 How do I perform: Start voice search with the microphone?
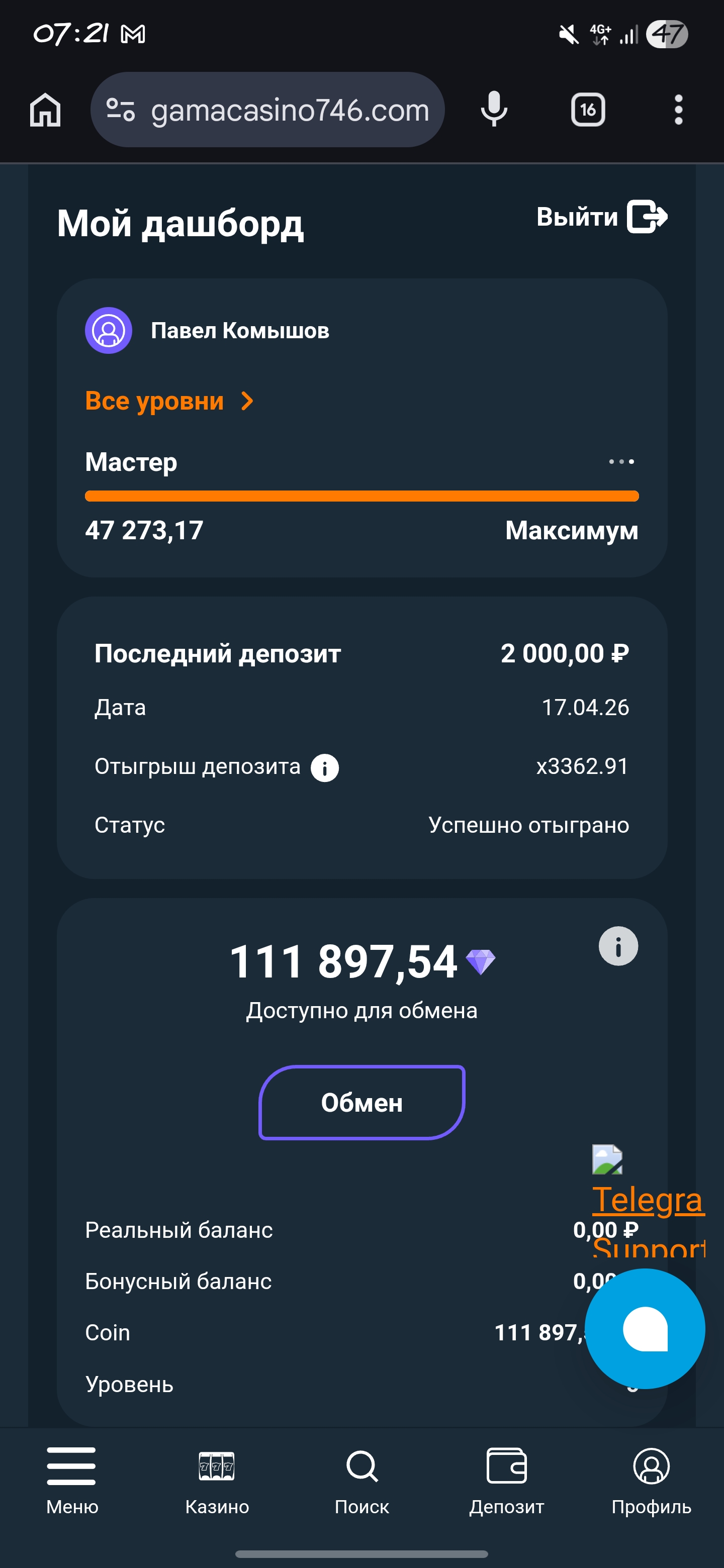click(493, 110)
